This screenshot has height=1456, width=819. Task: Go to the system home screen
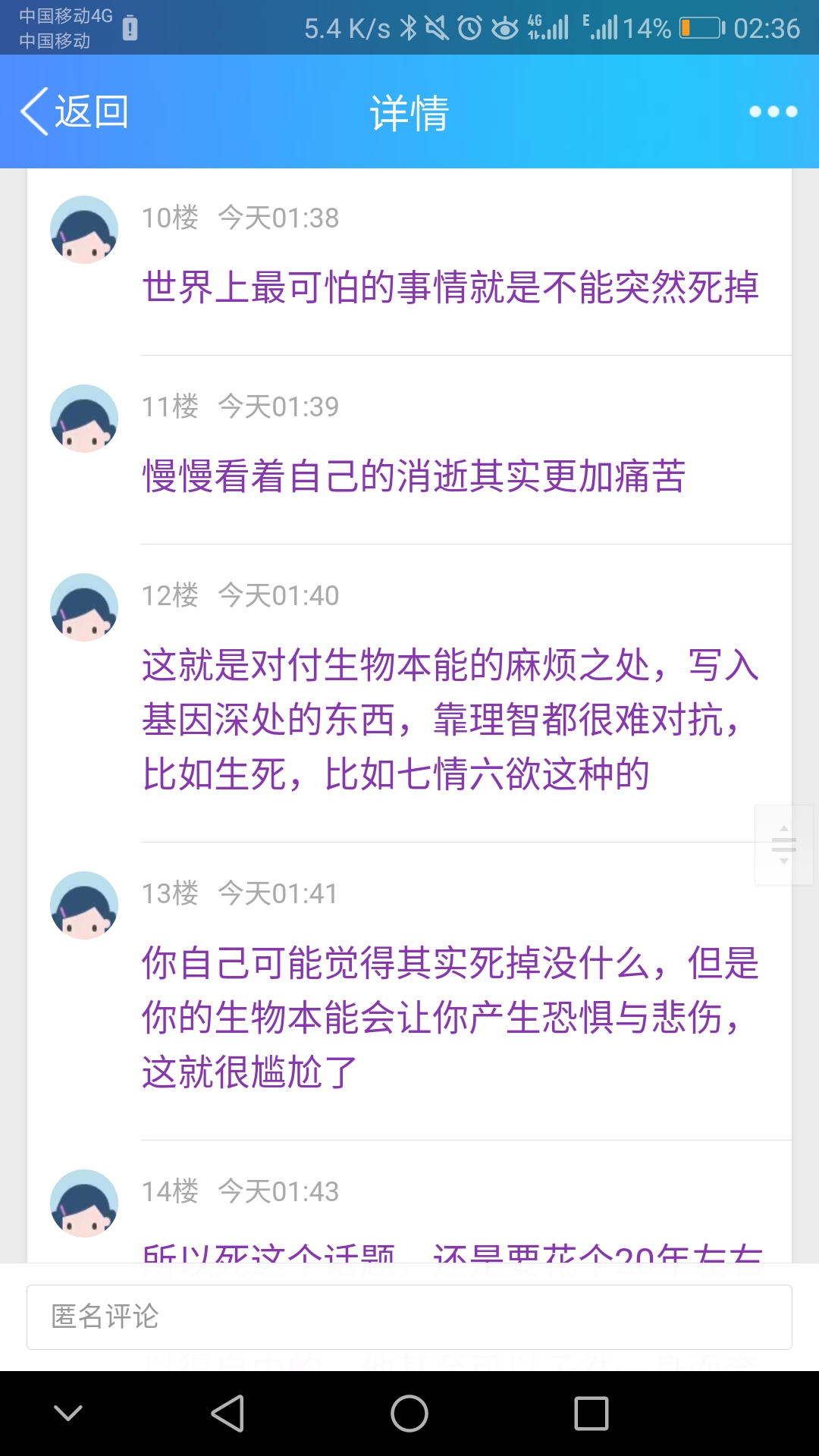click(x=409, y=1414)
